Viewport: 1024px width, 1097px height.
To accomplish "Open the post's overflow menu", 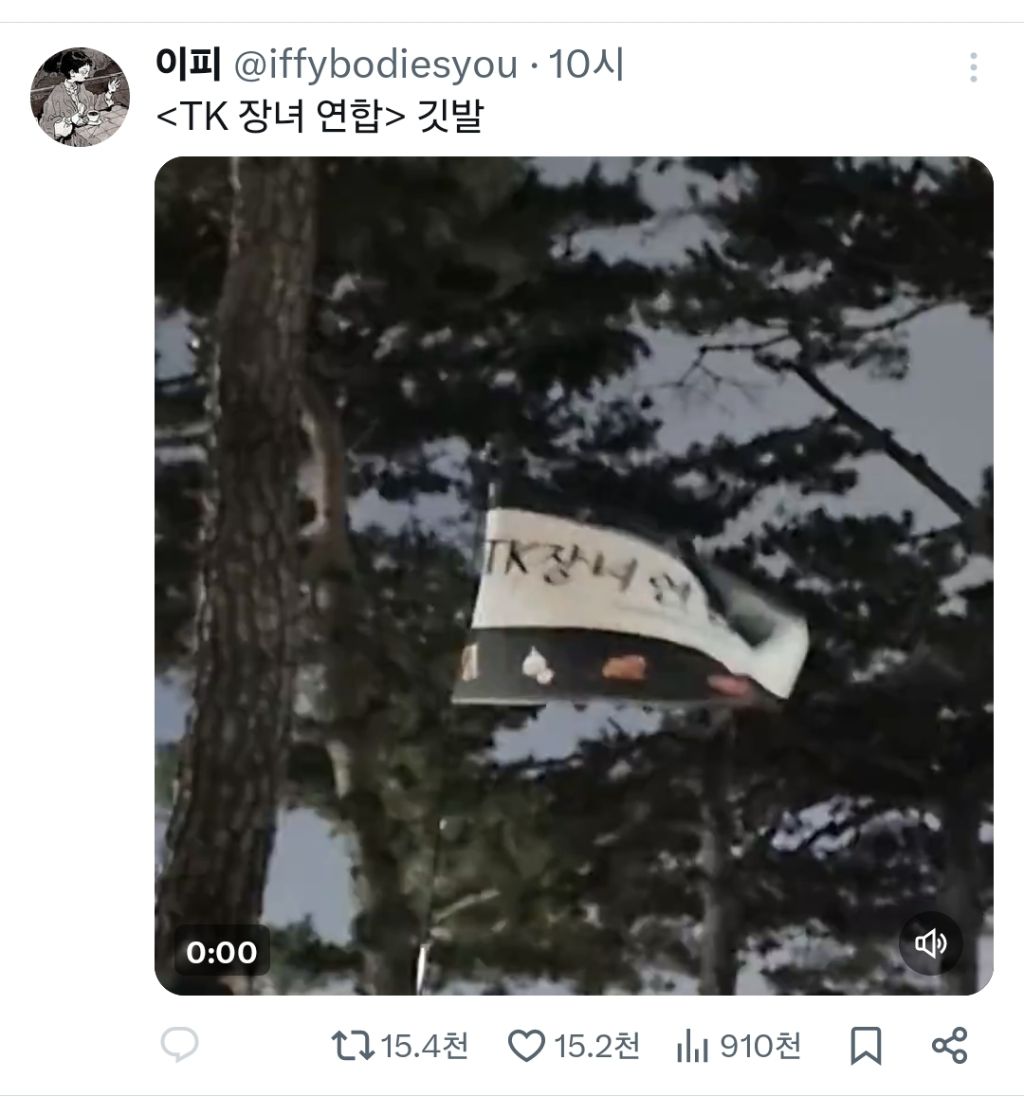I will (x=972, y=67).
